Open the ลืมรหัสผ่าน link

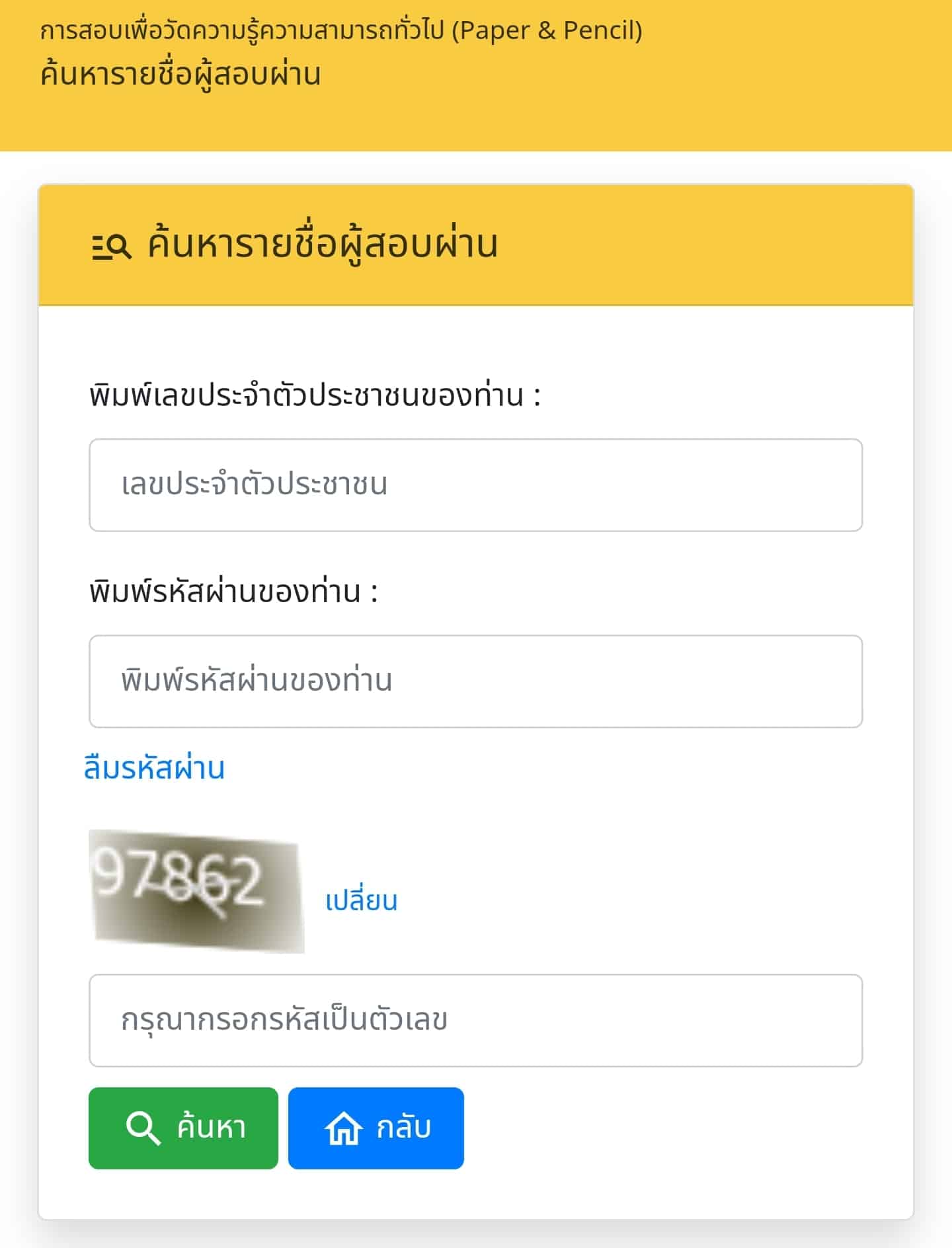pos(154,769)
